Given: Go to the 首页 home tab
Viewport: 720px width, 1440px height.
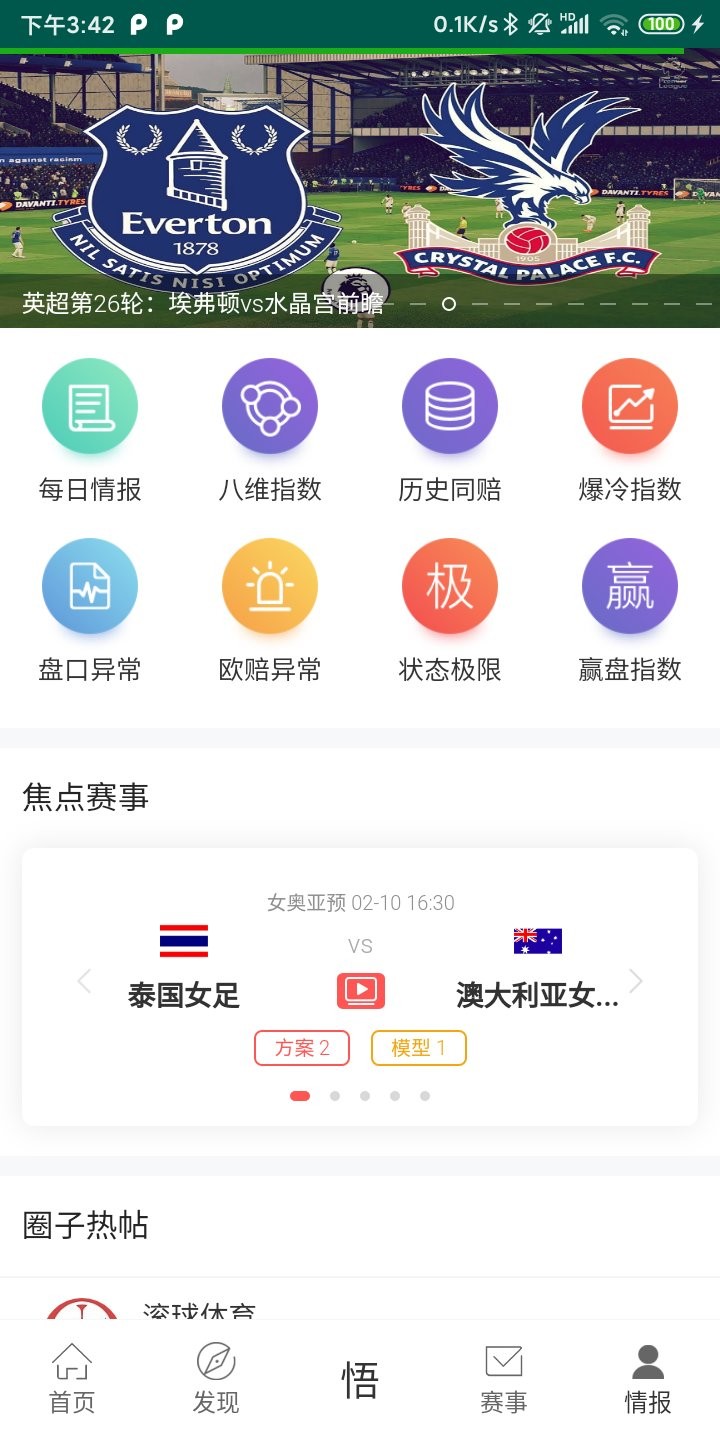Looking at the screenshot, I should pyautogui.click(x=72, y=1380).
